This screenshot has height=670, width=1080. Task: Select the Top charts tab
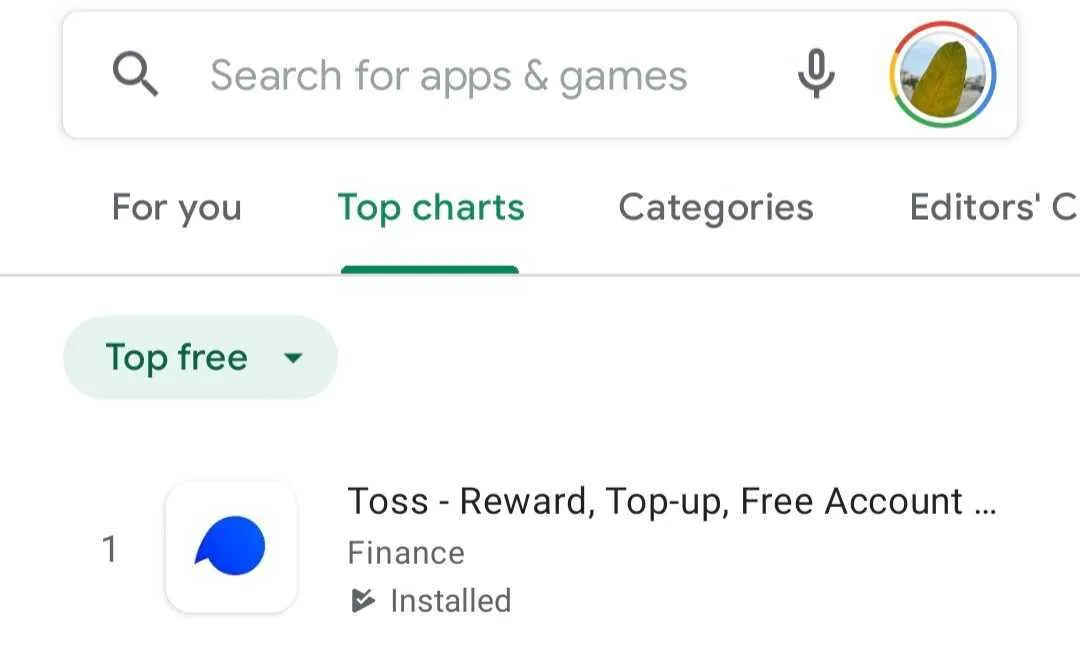(x=430, y=208)
